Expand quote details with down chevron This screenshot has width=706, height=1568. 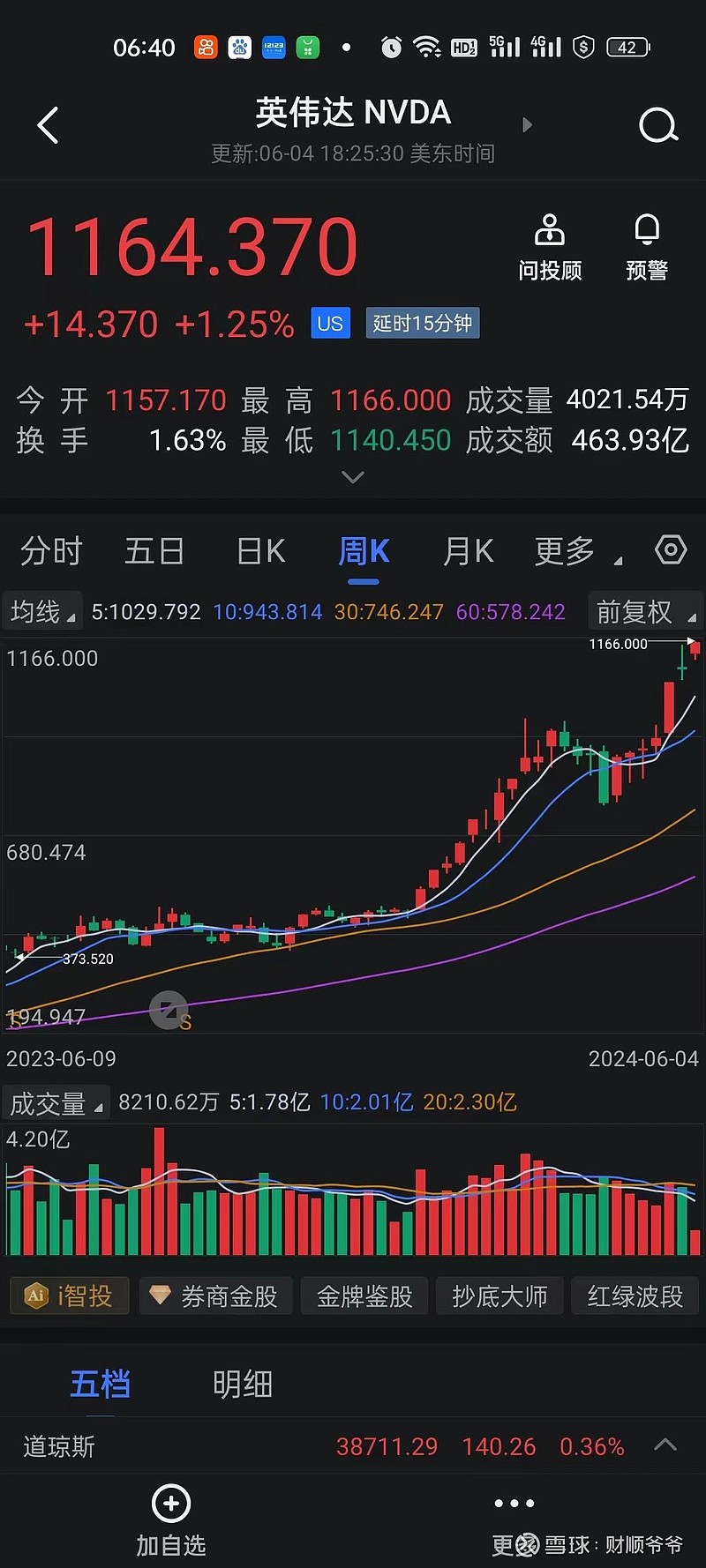tap(353, 477)
